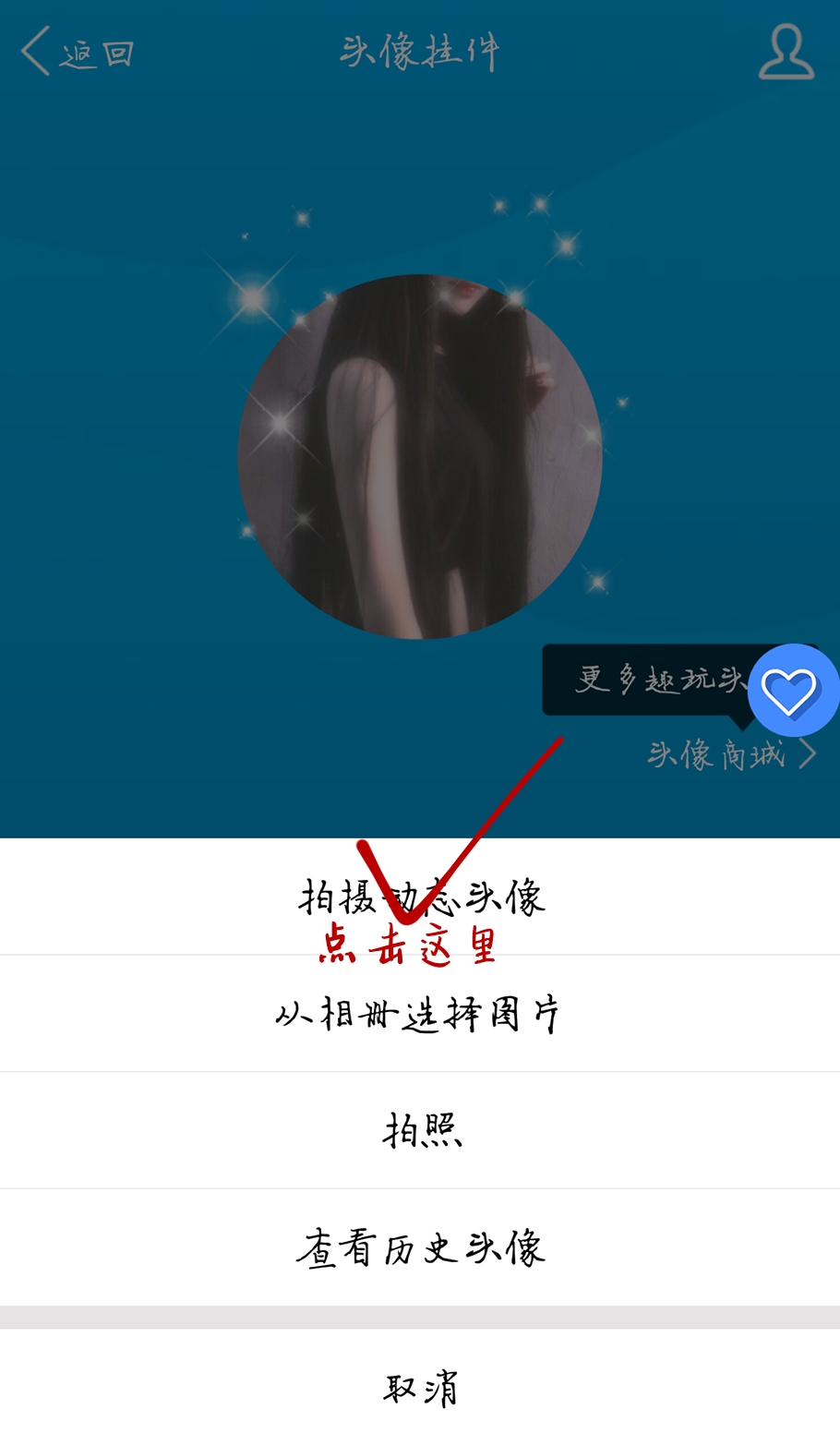This screenshot has width=840, height=1445.
Task: Choose 从相册选择图片 option
Action: tap(420, 1012)
